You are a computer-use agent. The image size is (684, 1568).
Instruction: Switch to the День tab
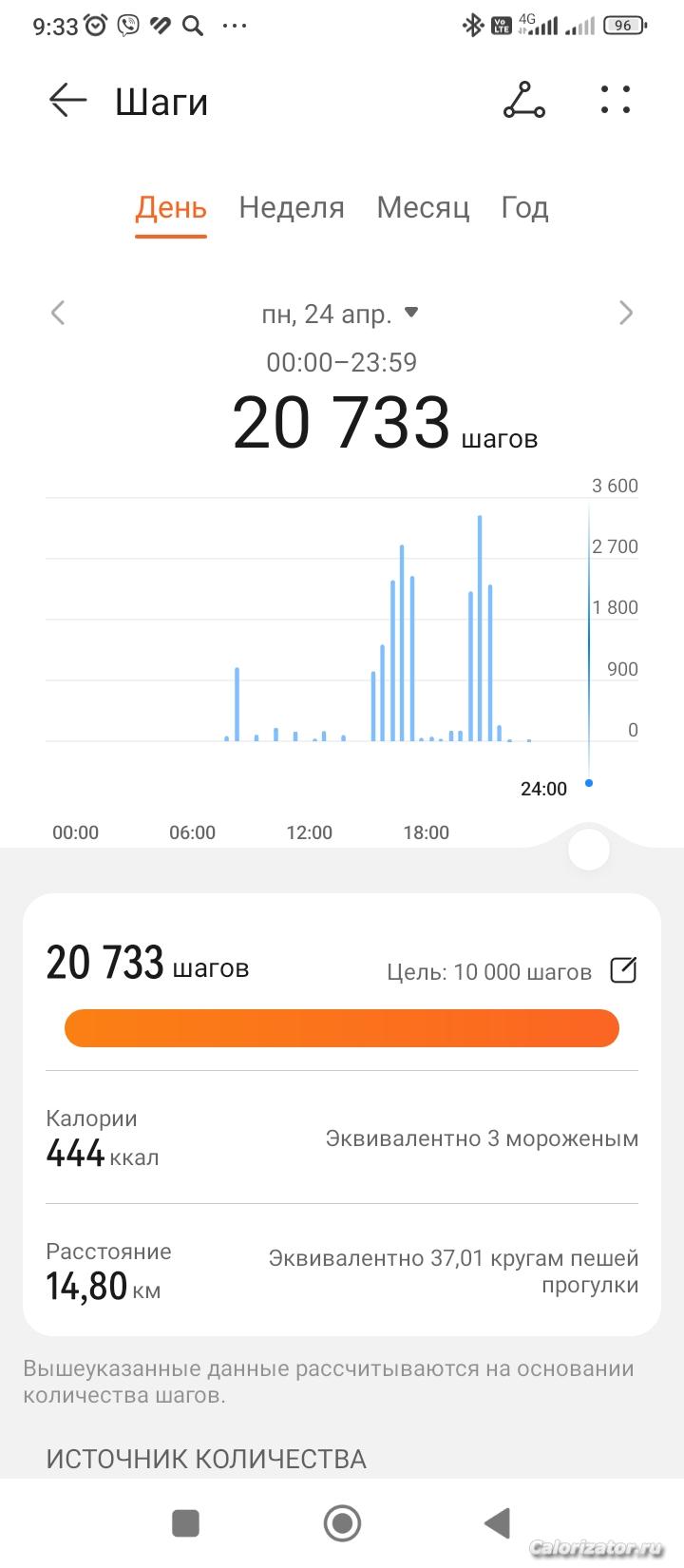pyautogui.click(x=171, y=208)
